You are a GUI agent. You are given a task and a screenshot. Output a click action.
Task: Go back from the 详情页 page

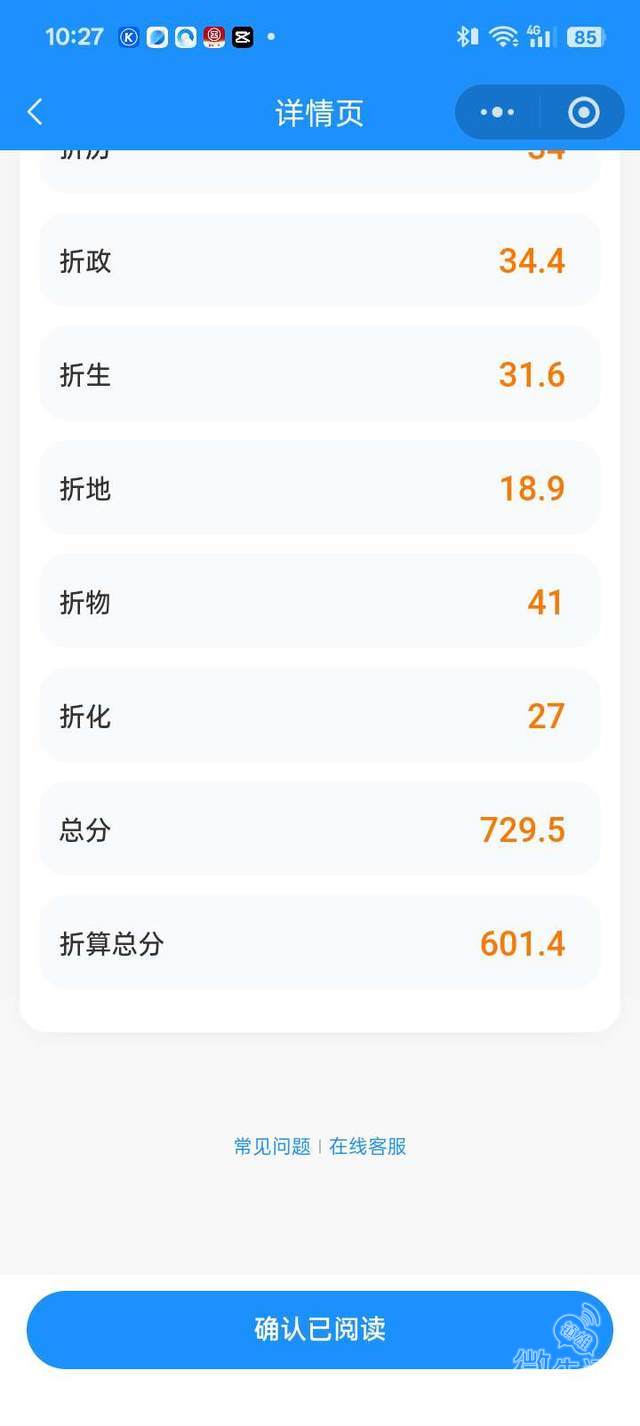(x=36, y=112)
